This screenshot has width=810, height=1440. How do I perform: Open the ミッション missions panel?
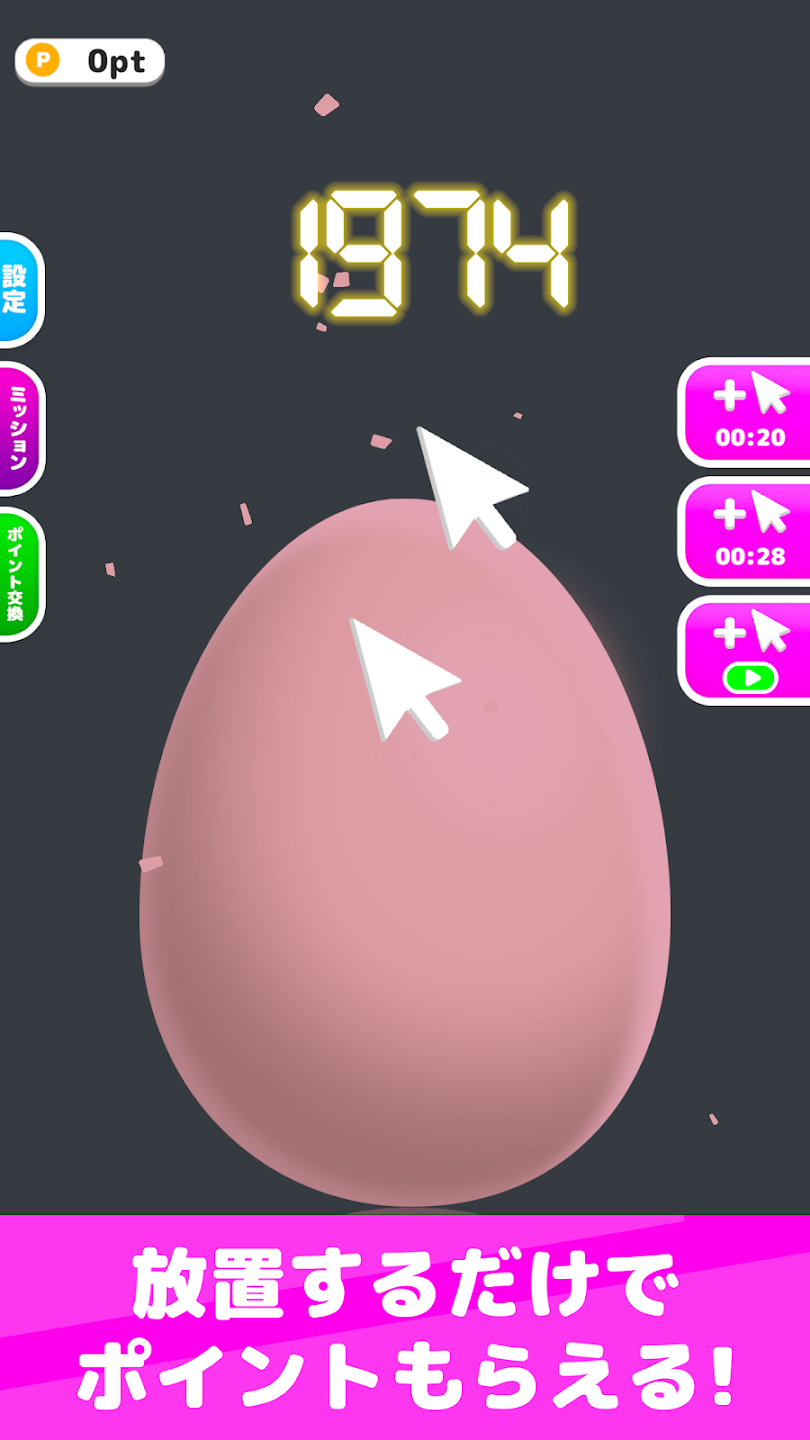pyautogui.click(x=19, y=428)
